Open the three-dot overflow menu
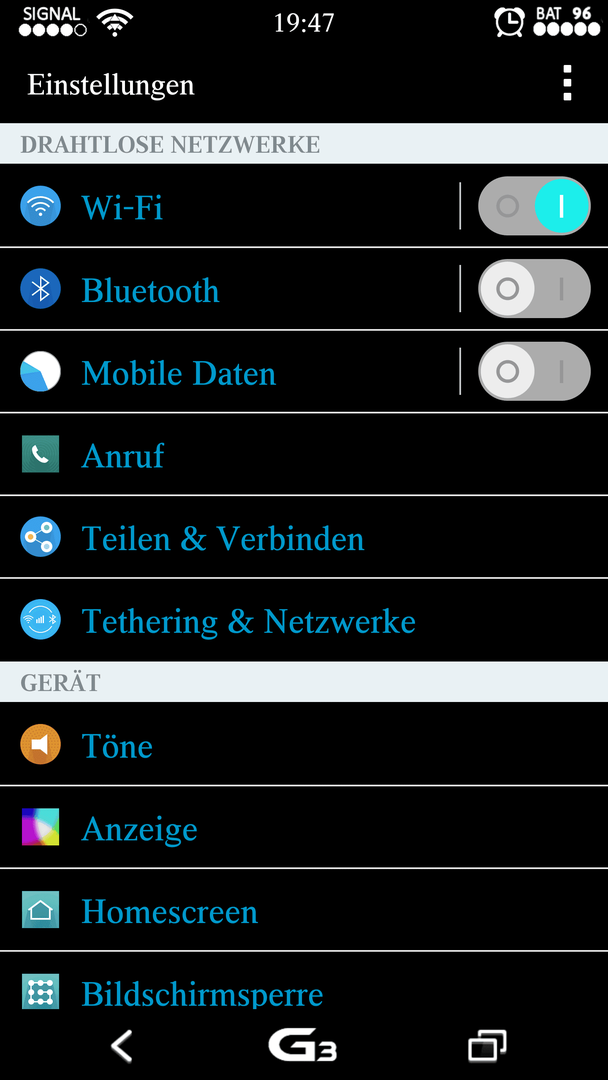 567,84
